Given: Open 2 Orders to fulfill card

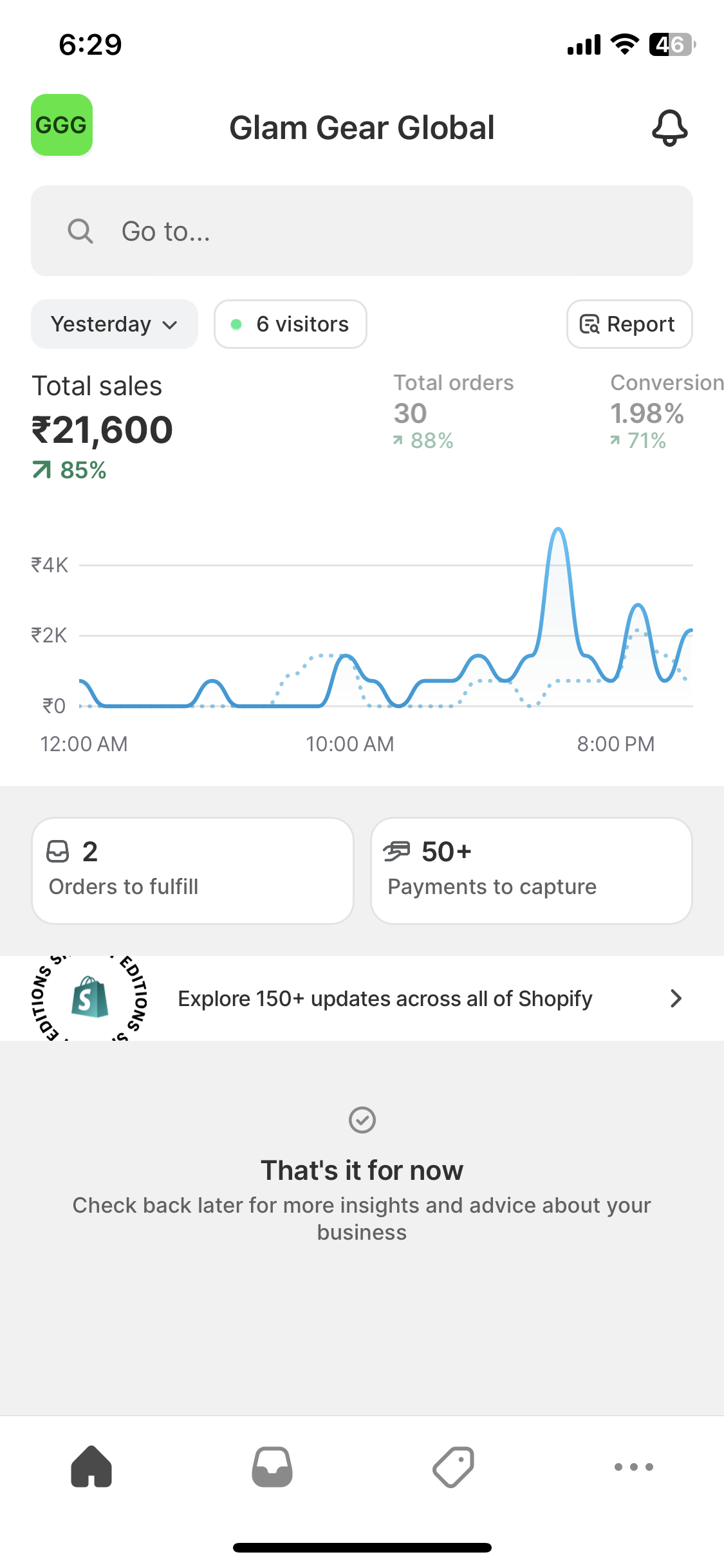Looking at the screenshot, I should point(192,871).
